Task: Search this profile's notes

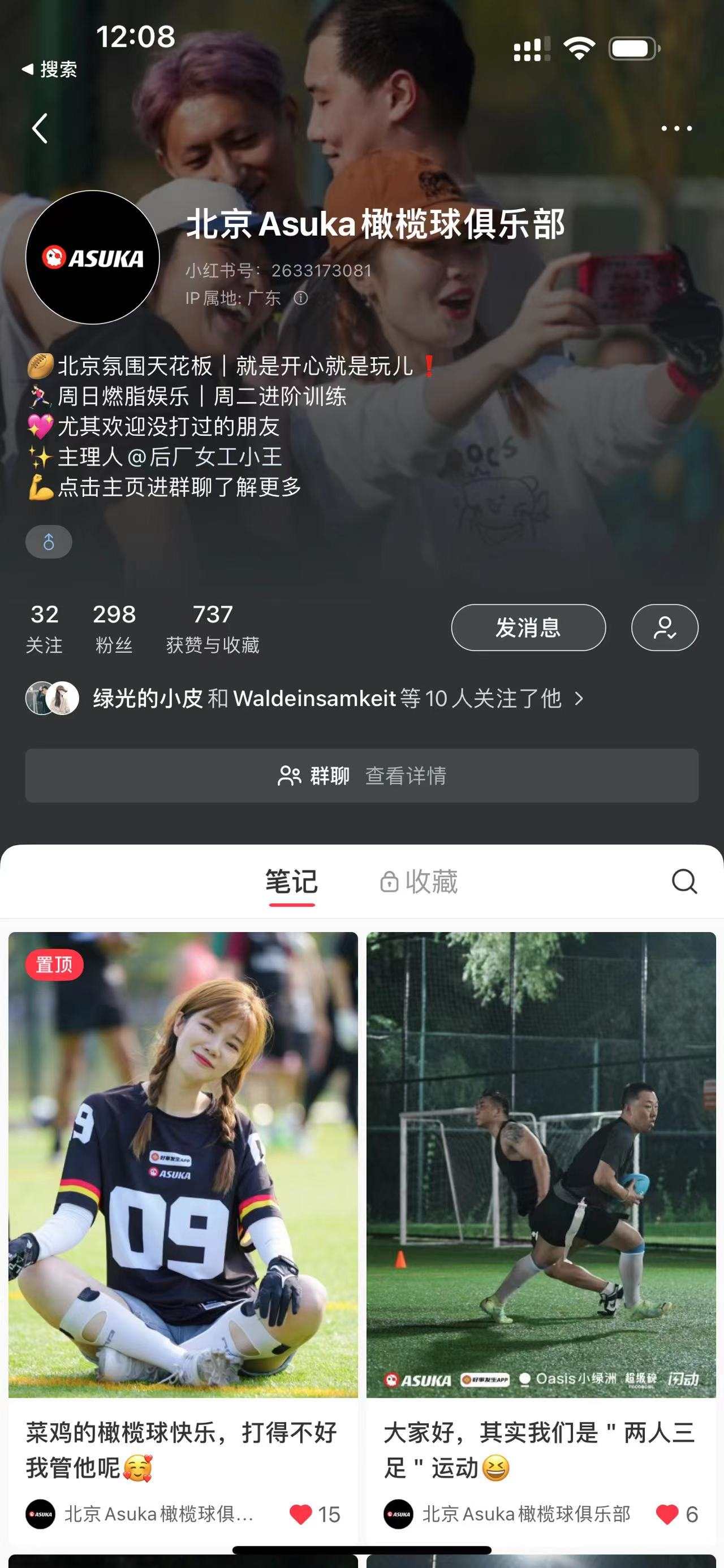Action: [684, 881]
